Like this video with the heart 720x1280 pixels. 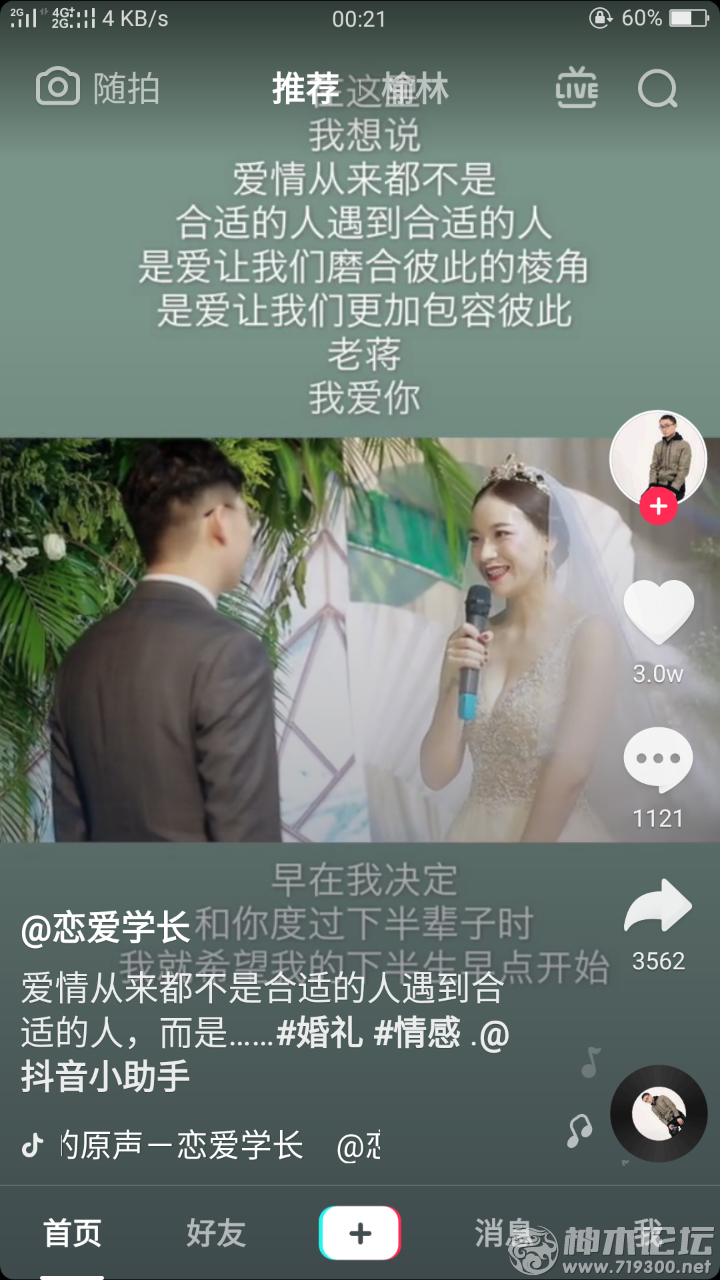coord(658,612)
